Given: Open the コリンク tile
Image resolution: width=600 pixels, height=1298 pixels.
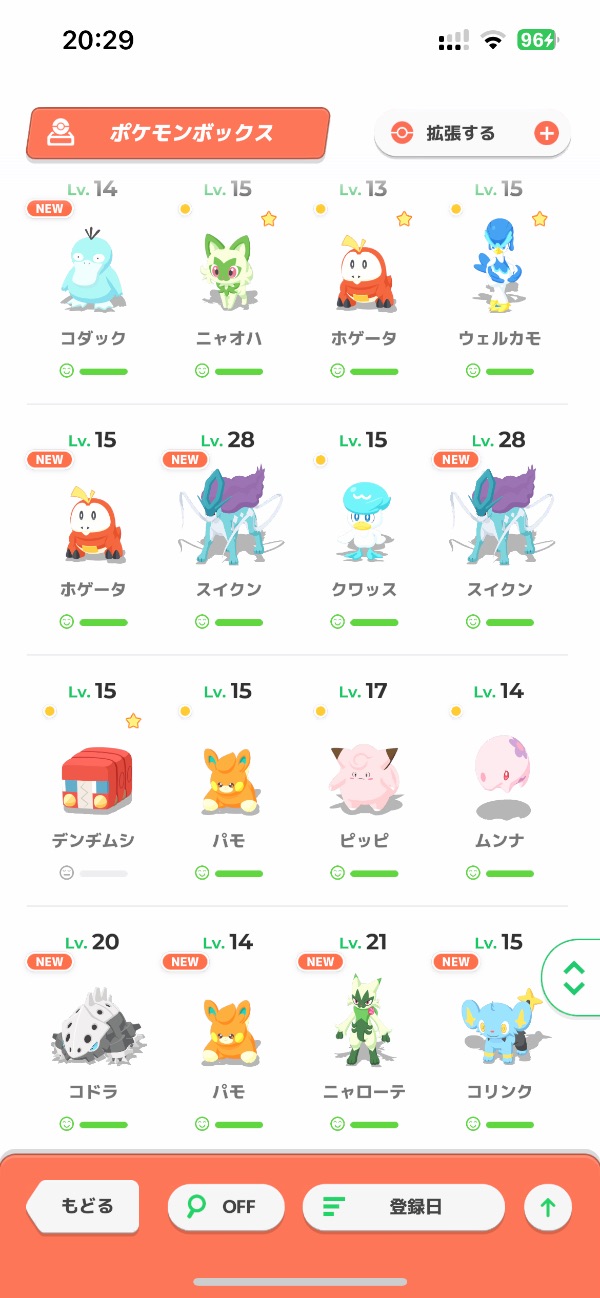Looking at the screenshot, I should click(x=499, y=1024).
